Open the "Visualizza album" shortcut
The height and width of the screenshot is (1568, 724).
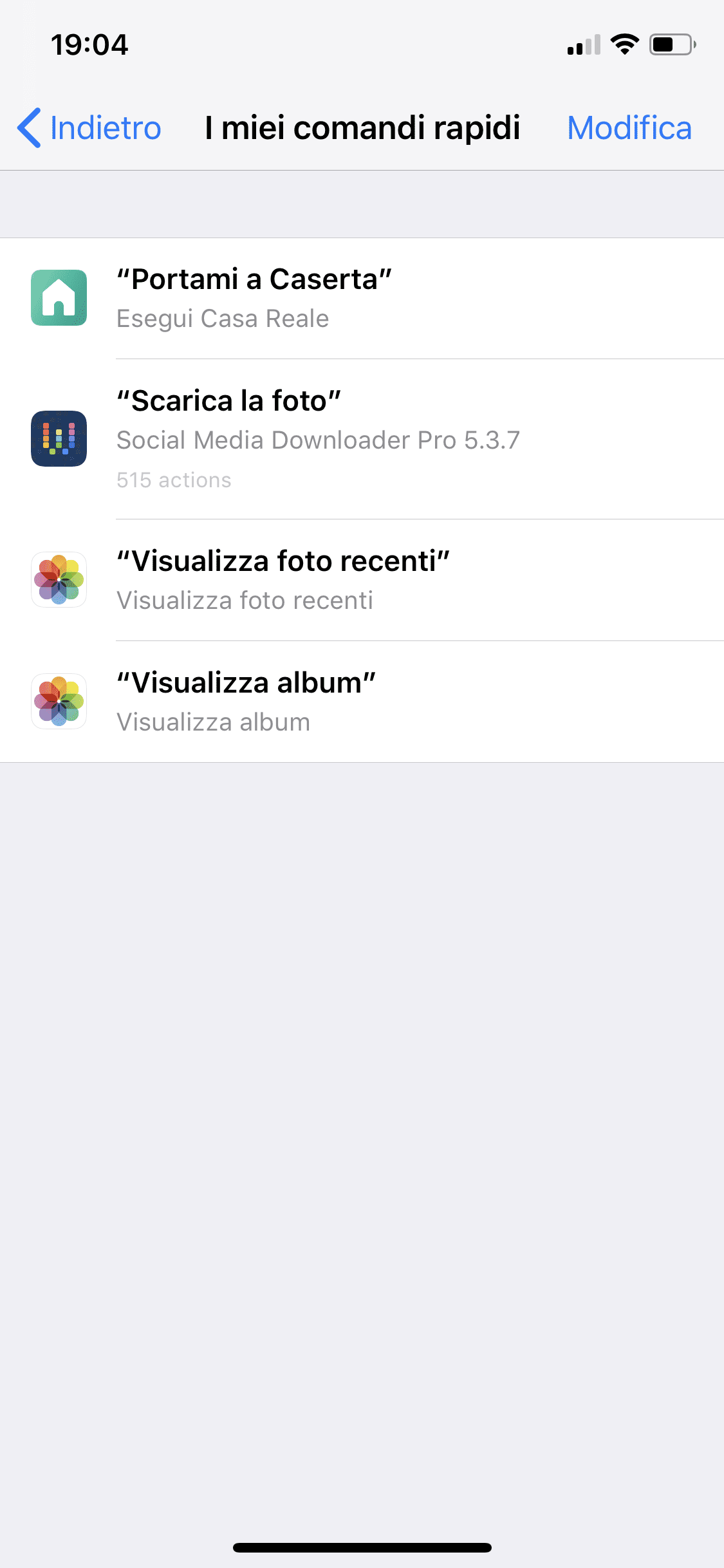[362, 702]
